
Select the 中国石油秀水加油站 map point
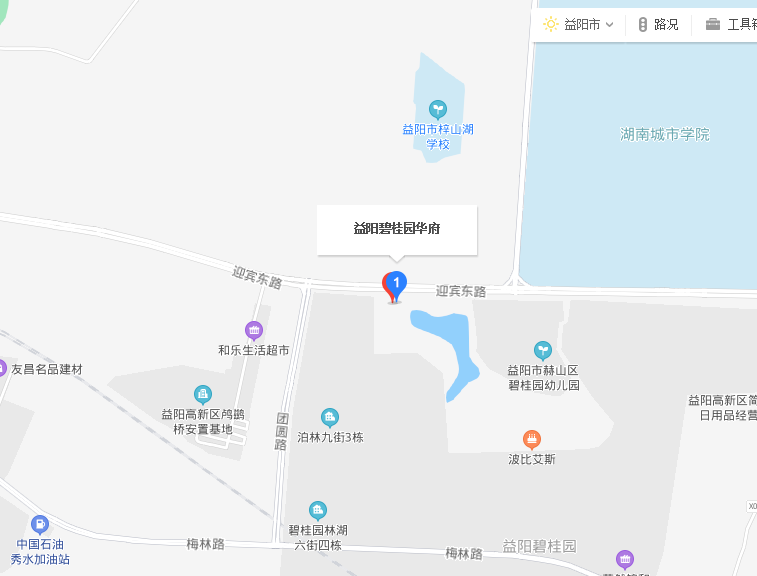[x=40, y=524]
